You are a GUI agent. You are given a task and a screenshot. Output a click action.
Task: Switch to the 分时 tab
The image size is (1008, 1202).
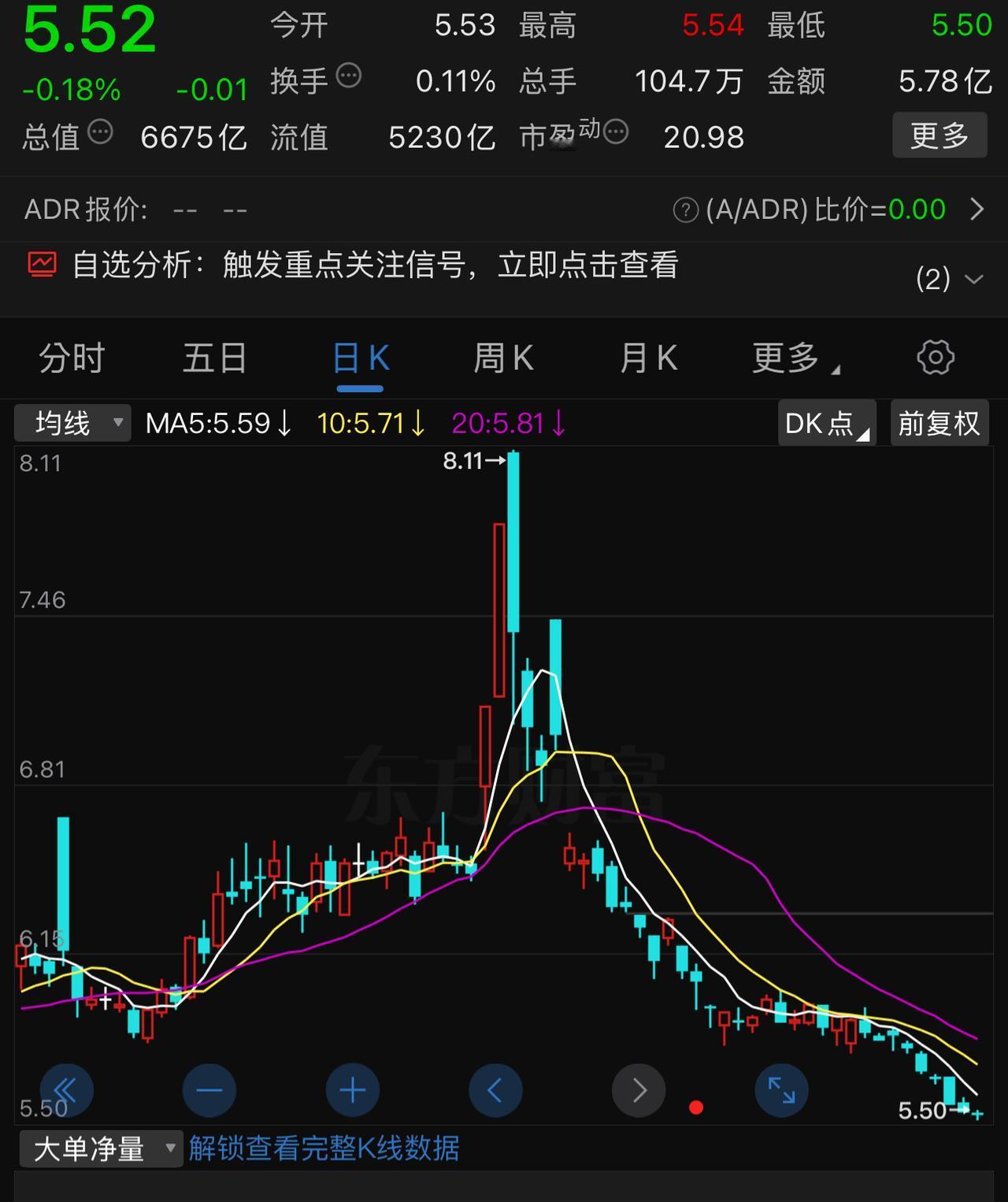point(71,358)
